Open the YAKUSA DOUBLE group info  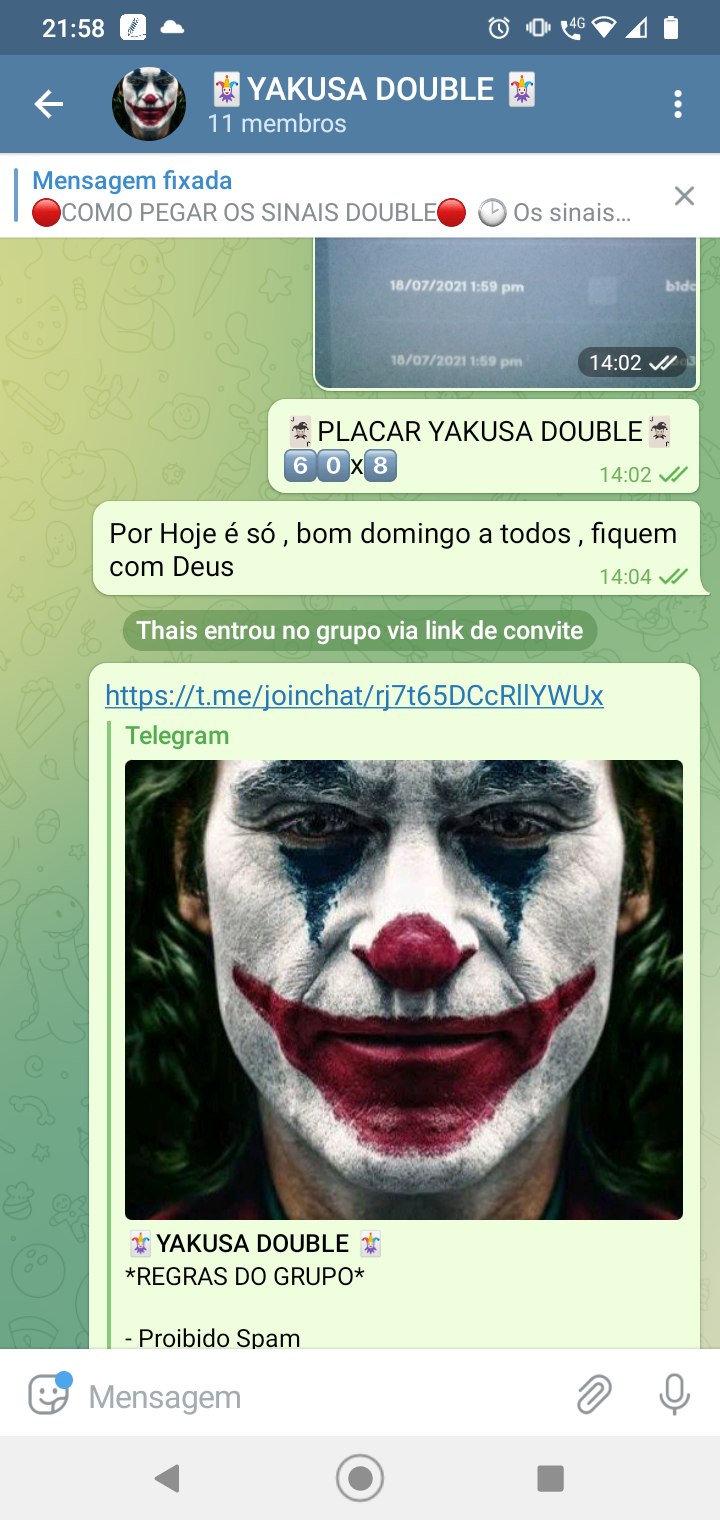[x=373, y=104]
